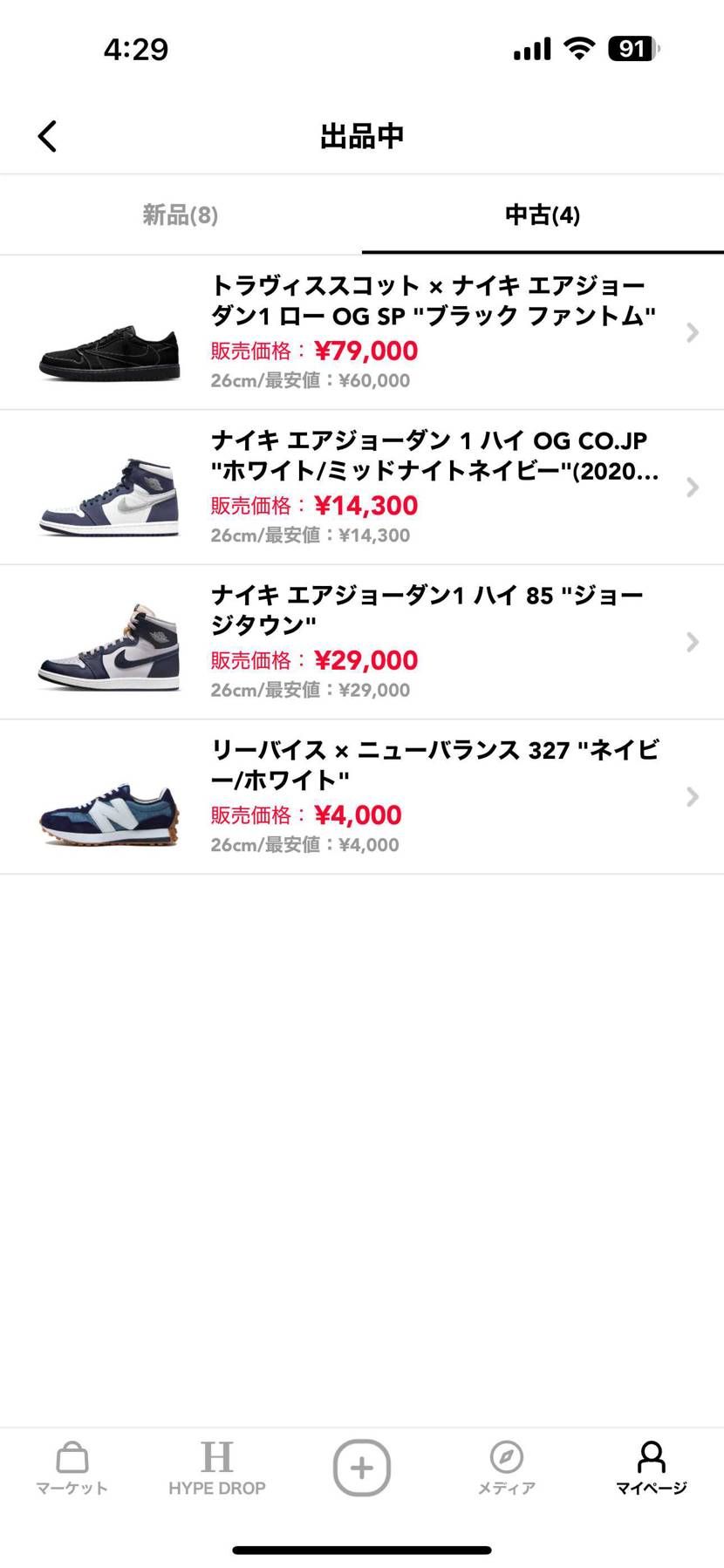
Task: Open the New Balance 327 listing chevron
Action: point(692,796)
